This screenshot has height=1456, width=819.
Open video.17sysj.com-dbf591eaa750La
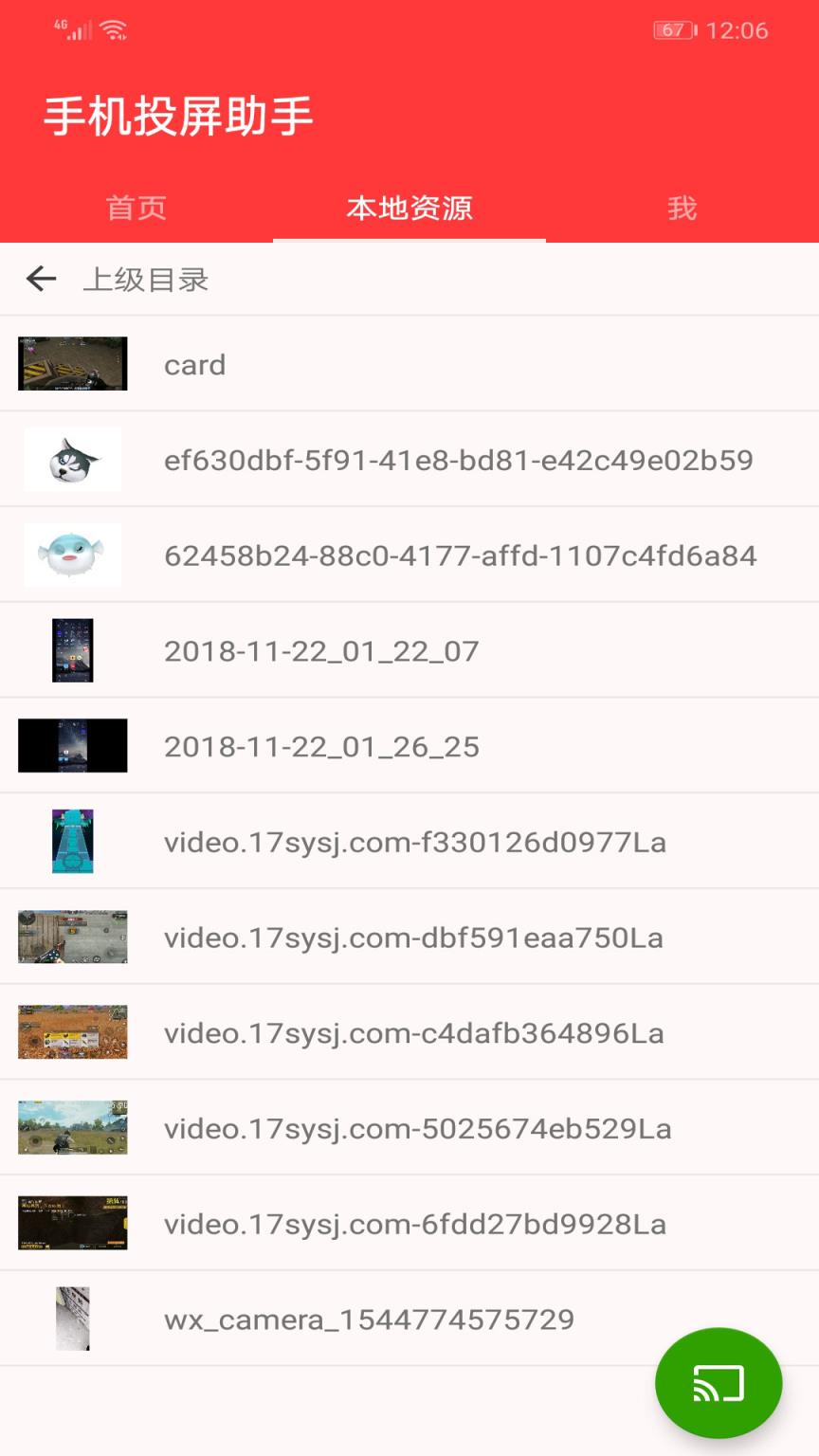(x=413, y=937)
